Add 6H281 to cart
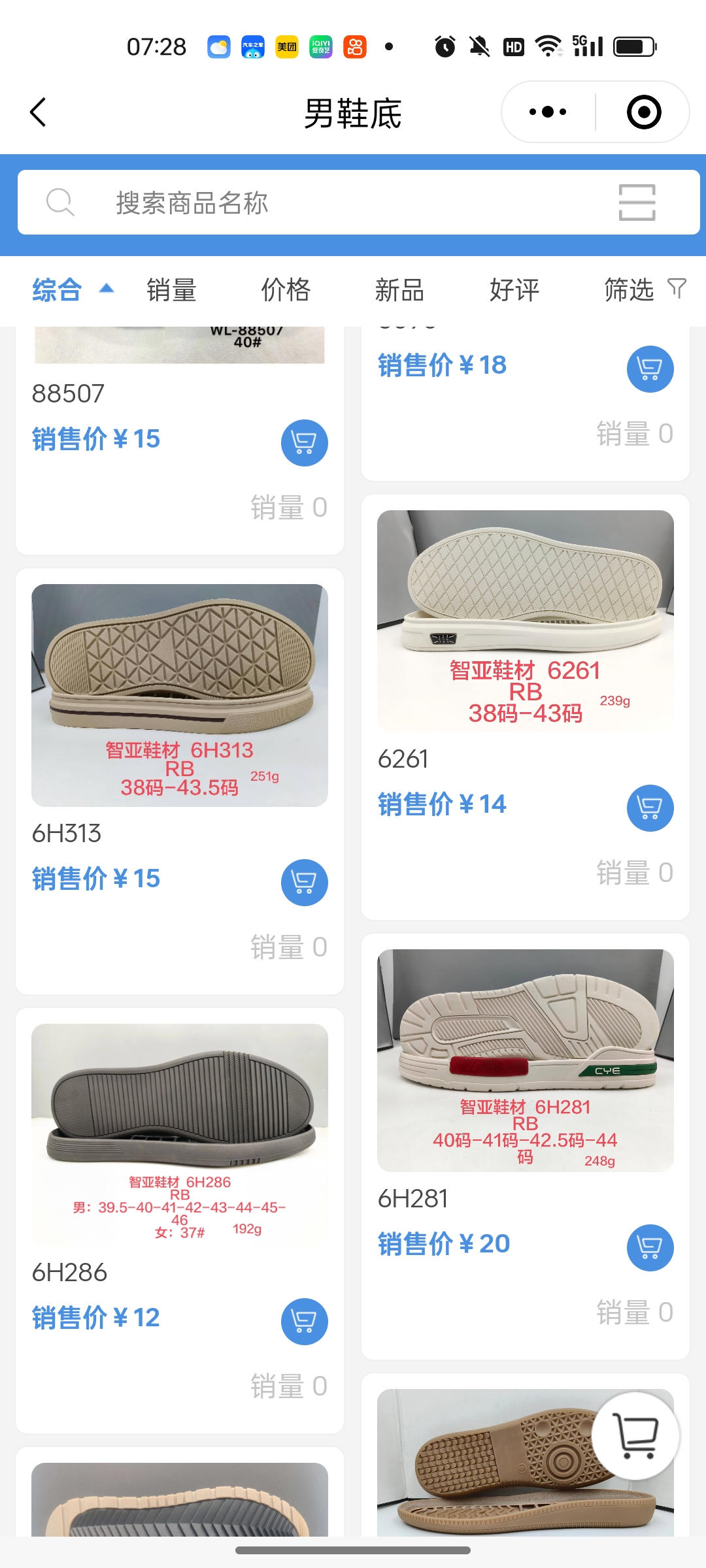706x1568 pixels. (x=650, y=1247)
